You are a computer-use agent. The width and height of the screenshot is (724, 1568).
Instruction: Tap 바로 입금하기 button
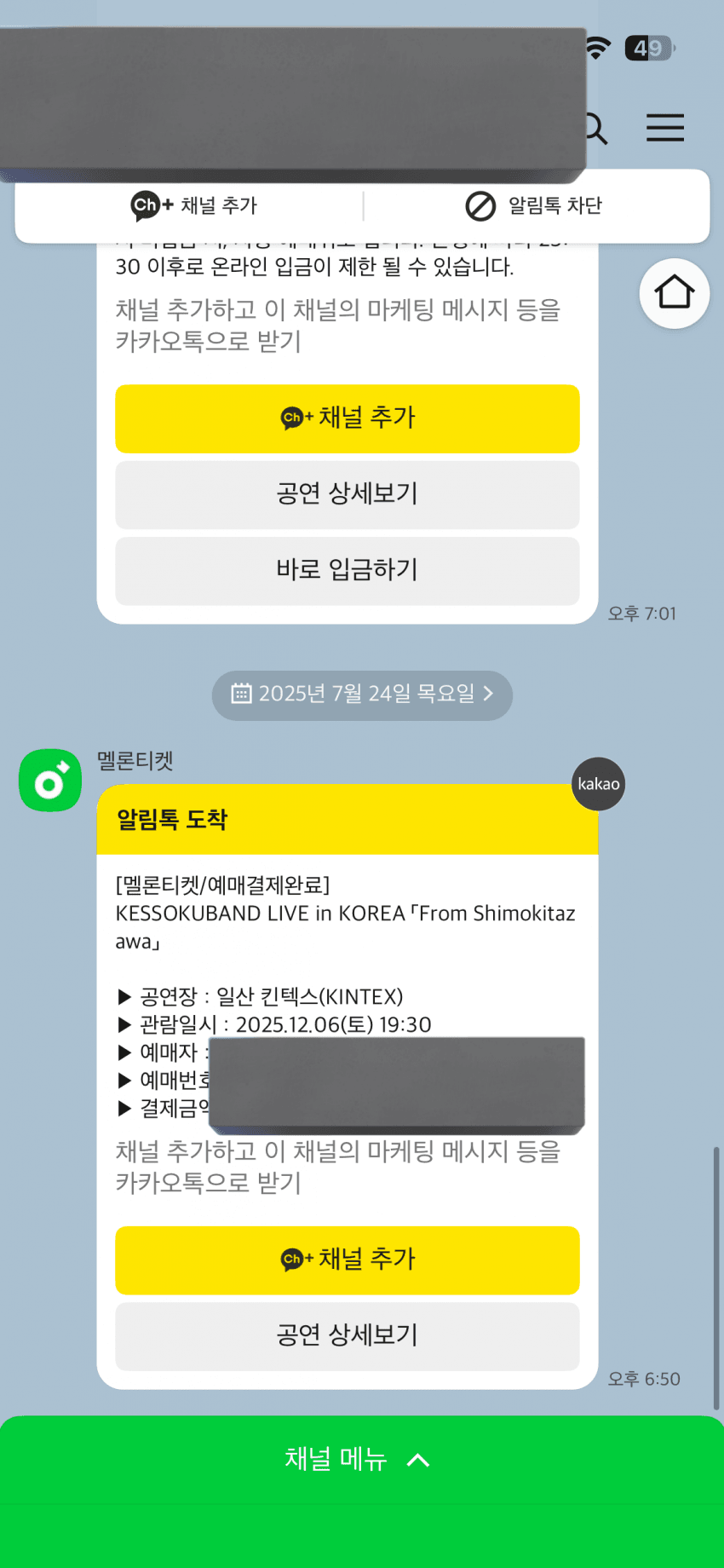point(347,570)
